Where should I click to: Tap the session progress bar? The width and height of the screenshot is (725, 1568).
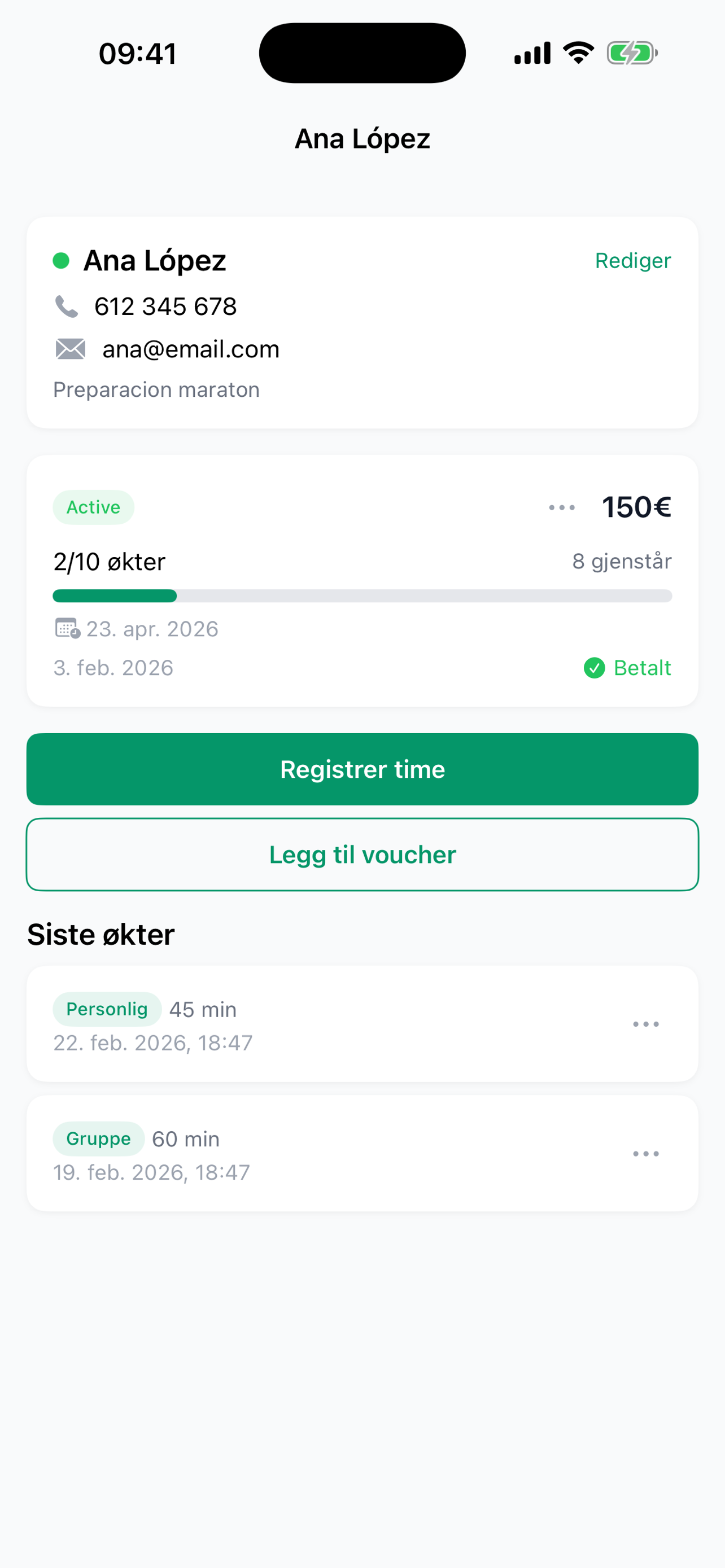coord(362,597)
